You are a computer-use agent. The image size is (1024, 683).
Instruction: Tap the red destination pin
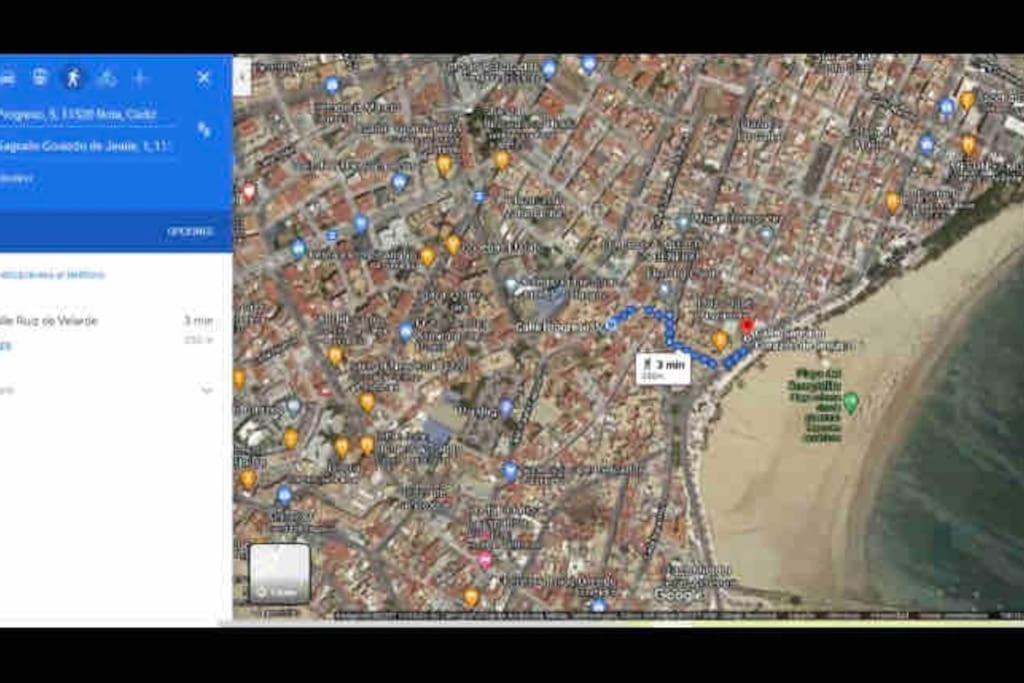(747, 326)
